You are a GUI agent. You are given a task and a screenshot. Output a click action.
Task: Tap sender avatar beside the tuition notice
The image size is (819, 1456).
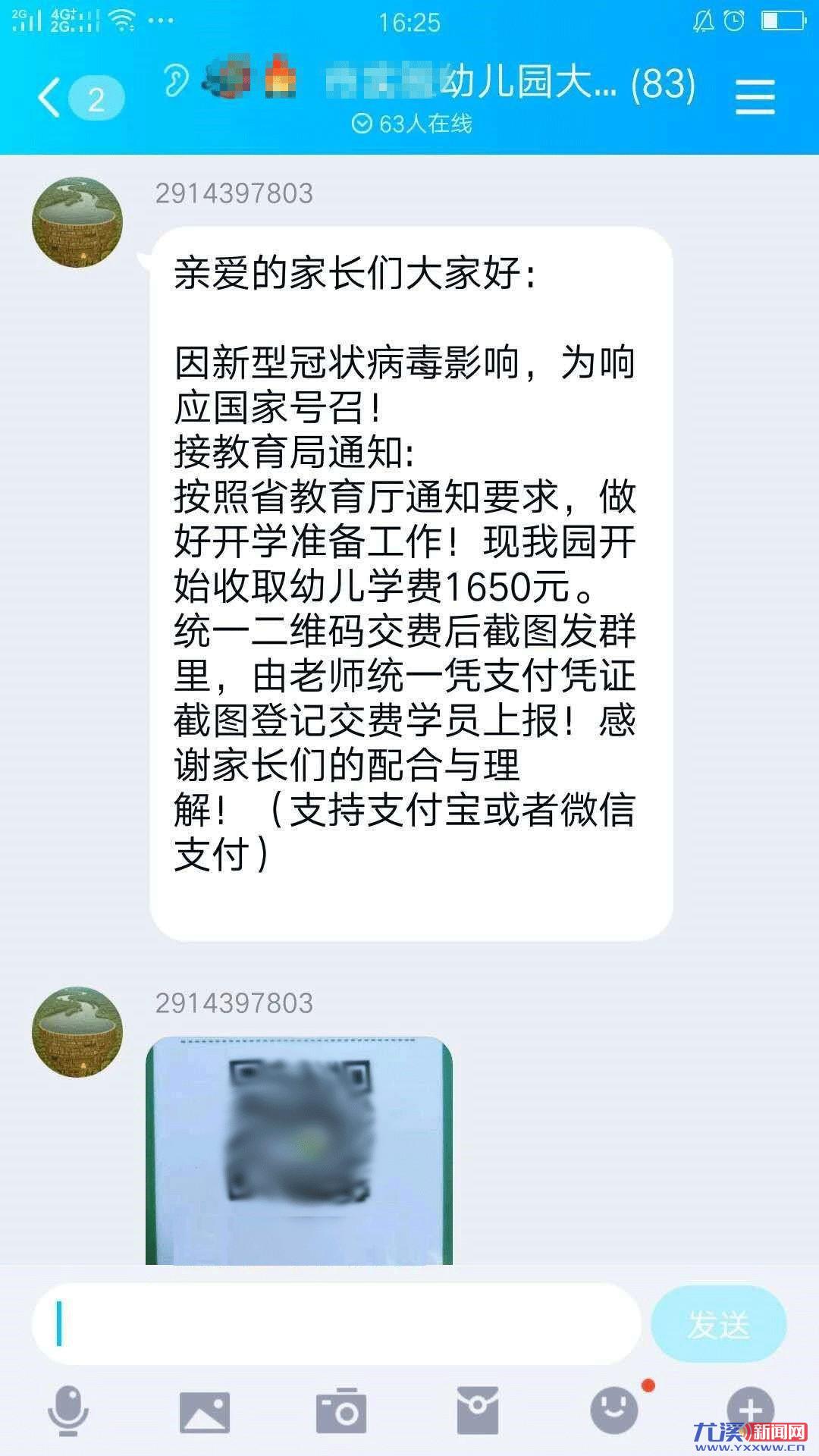(x=77, y=223)
